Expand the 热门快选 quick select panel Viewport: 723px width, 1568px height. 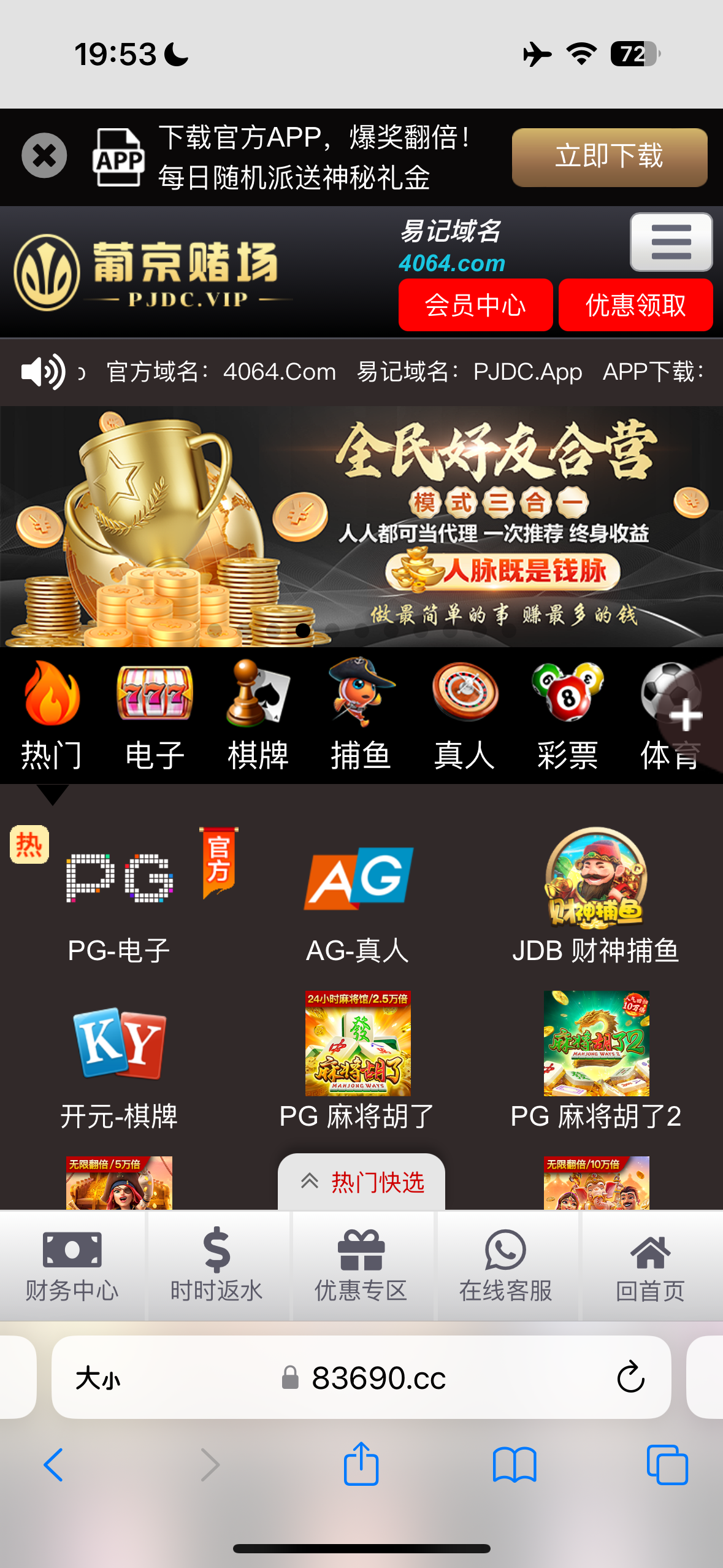click(362, 1182)
